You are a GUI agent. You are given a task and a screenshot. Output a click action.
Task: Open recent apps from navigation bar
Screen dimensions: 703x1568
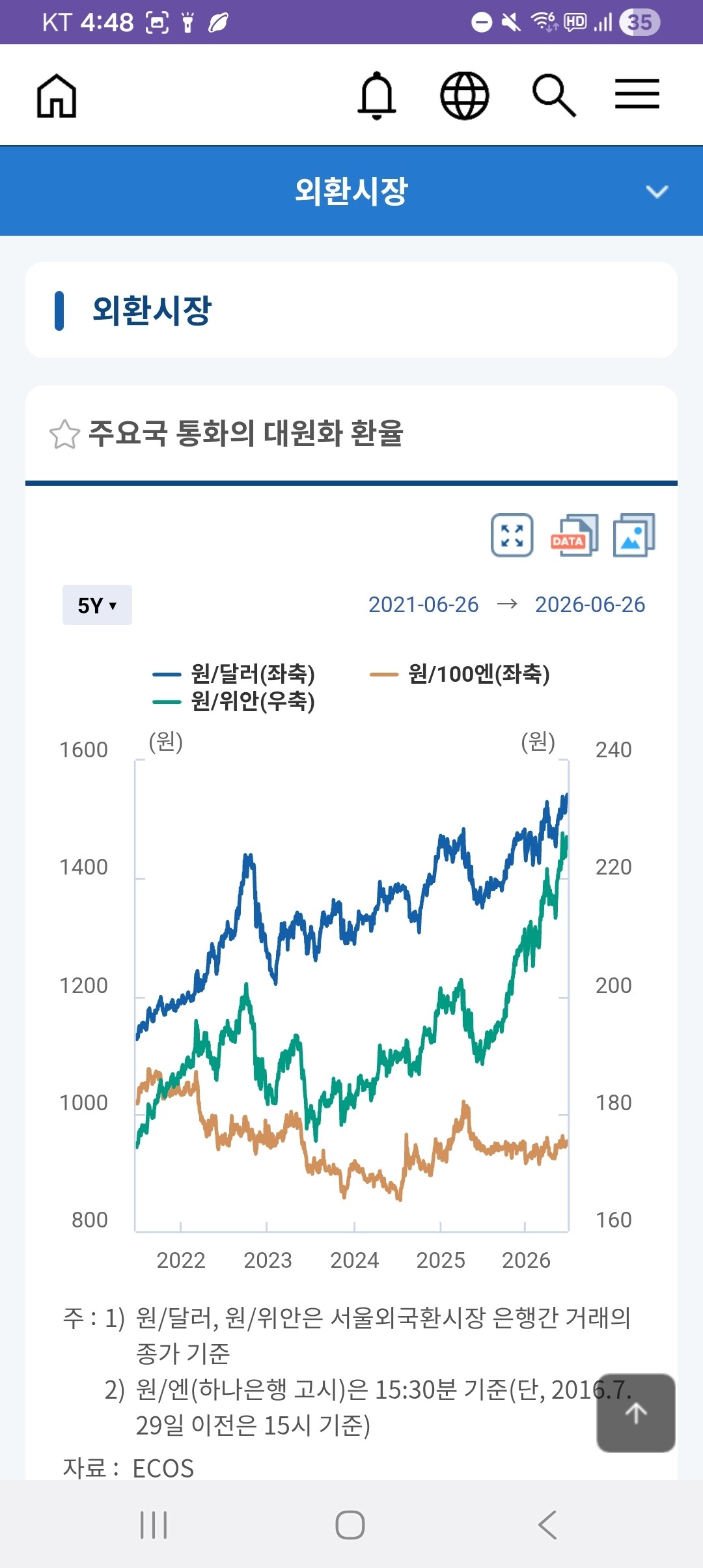[x=154, y=1525]
